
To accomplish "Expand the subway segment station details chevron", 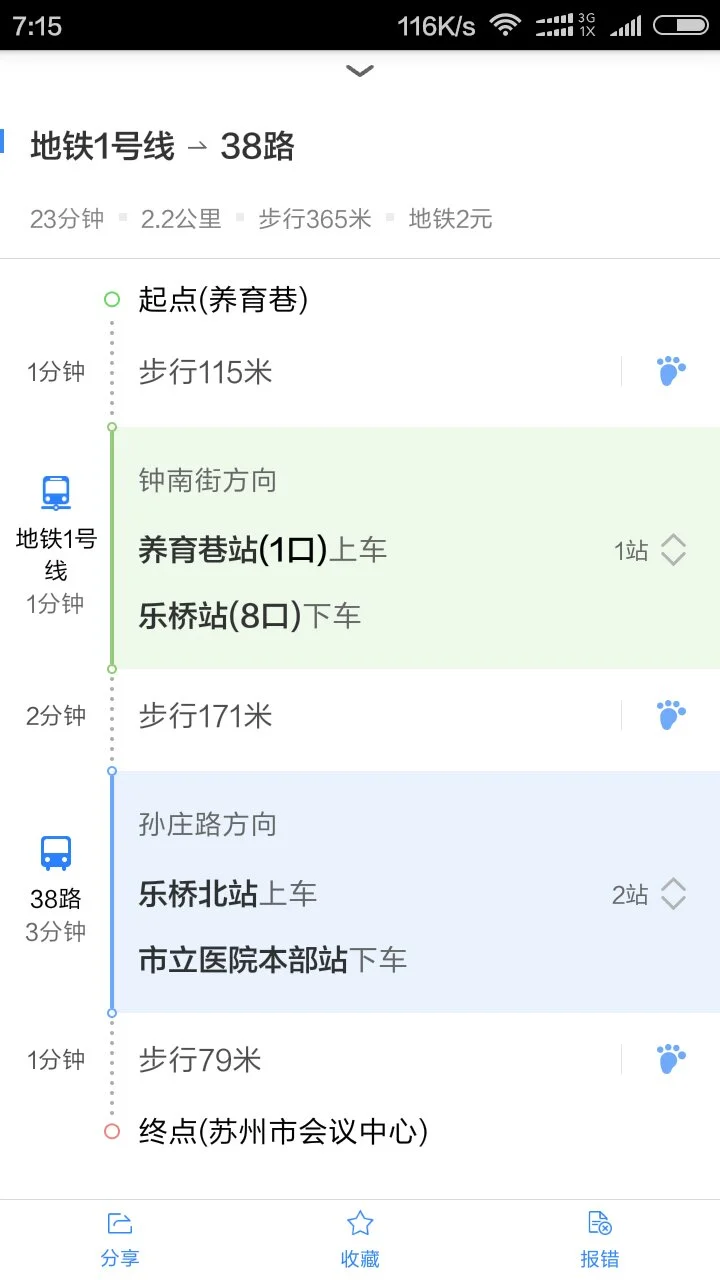I will [674, 549].
